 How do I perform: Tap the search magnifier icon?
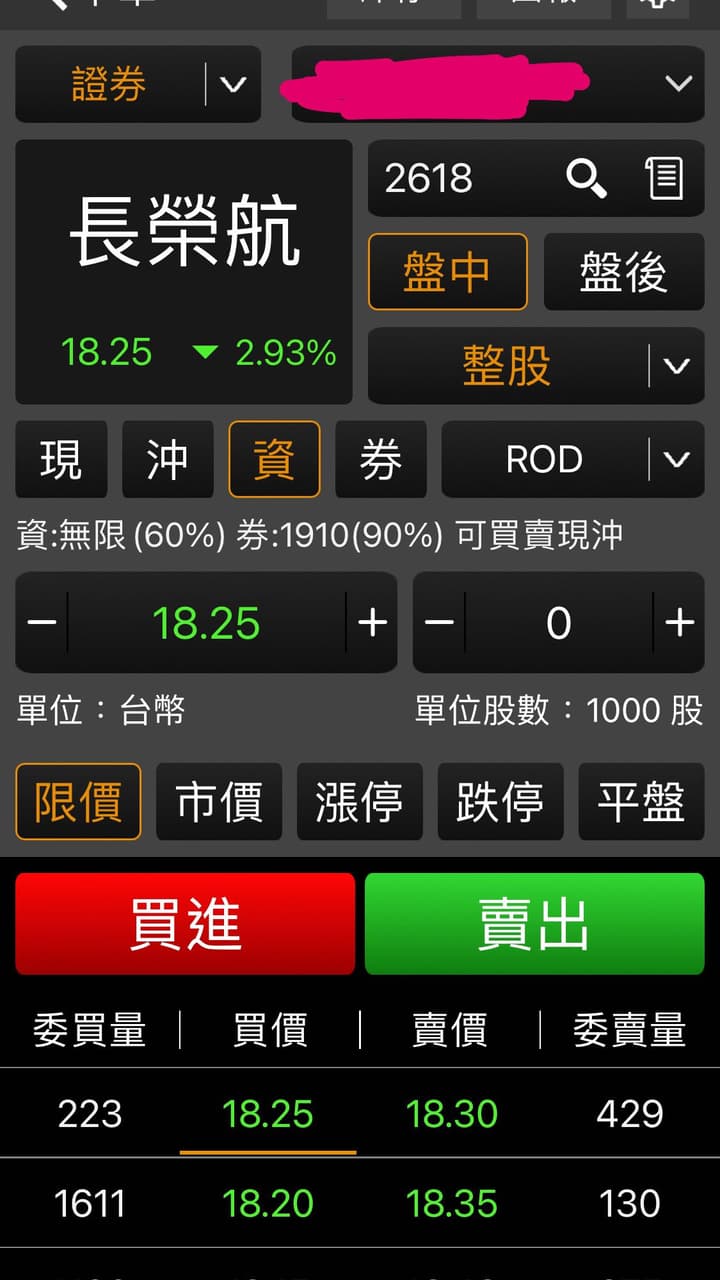pyautogui.click(x=586, y=180)
